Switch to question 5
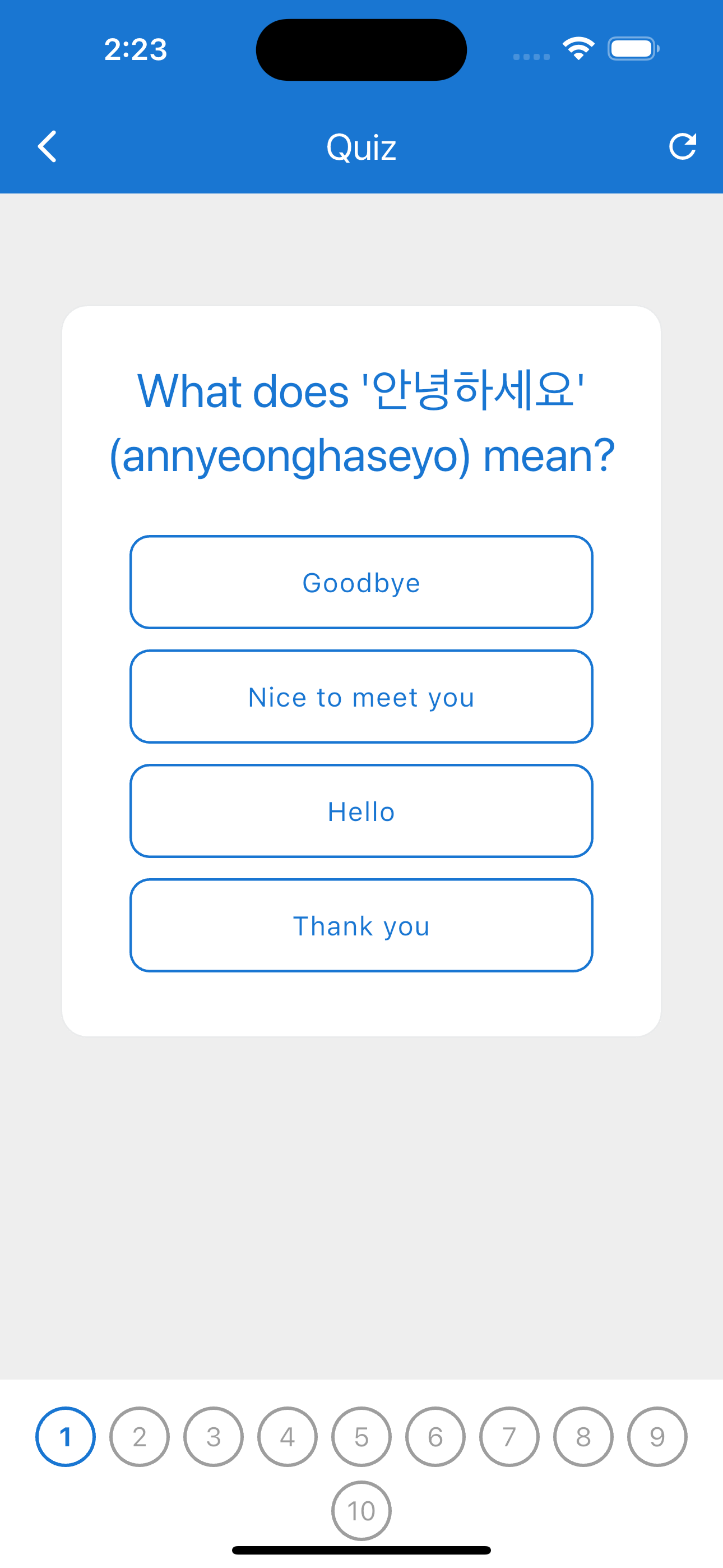The height and width of the screenshot is (1568, 723). [361, 1437]
